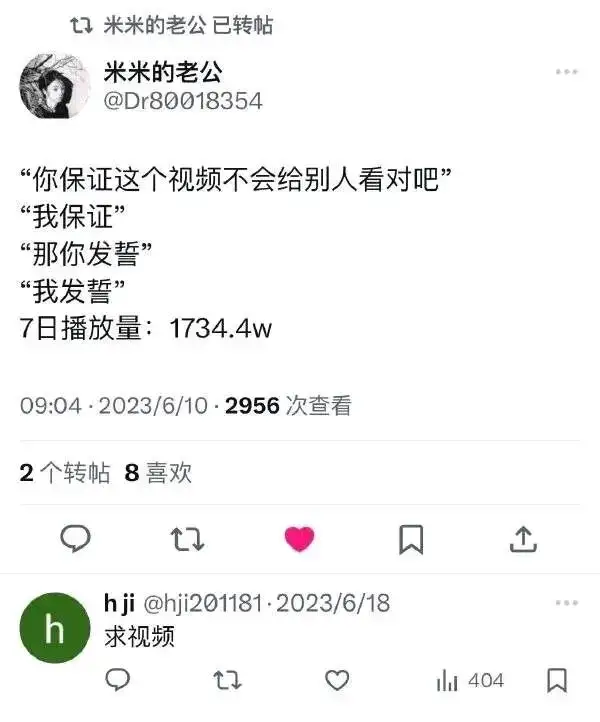Reply to 米米的老公's post

[x=76, y=538]
